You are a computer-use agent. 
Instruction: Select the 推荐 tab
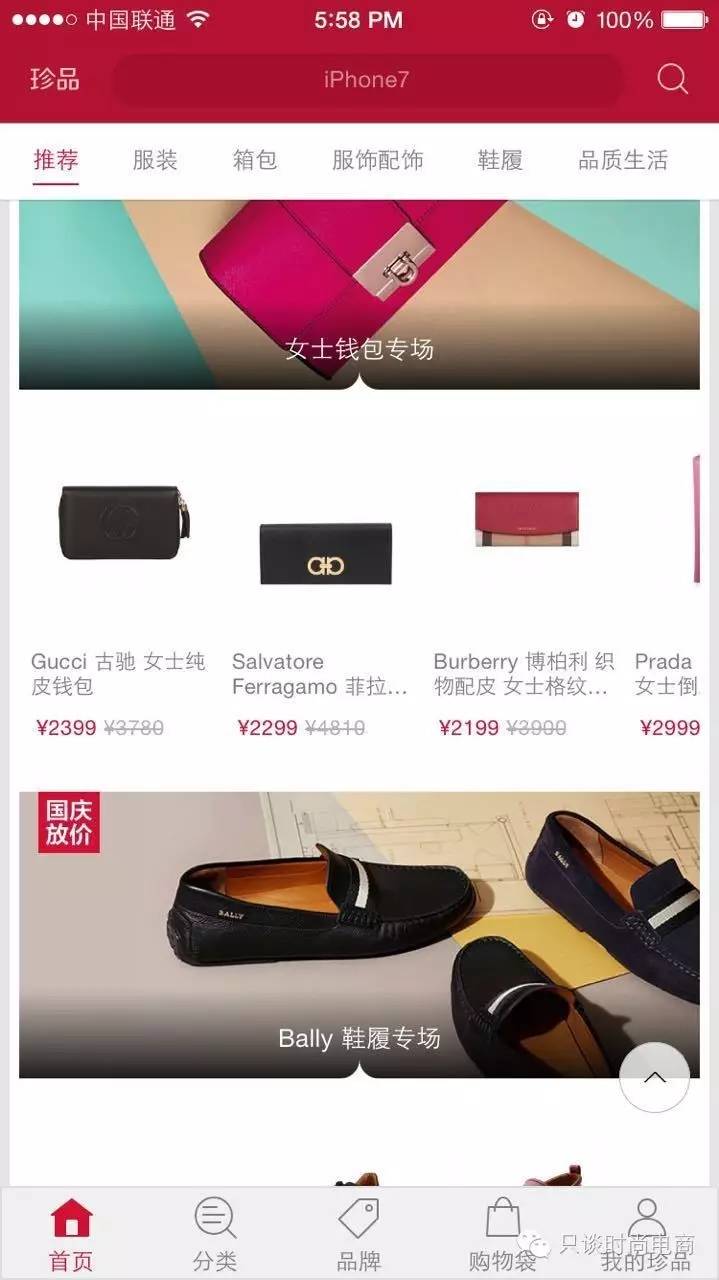[x=56, y=160]
